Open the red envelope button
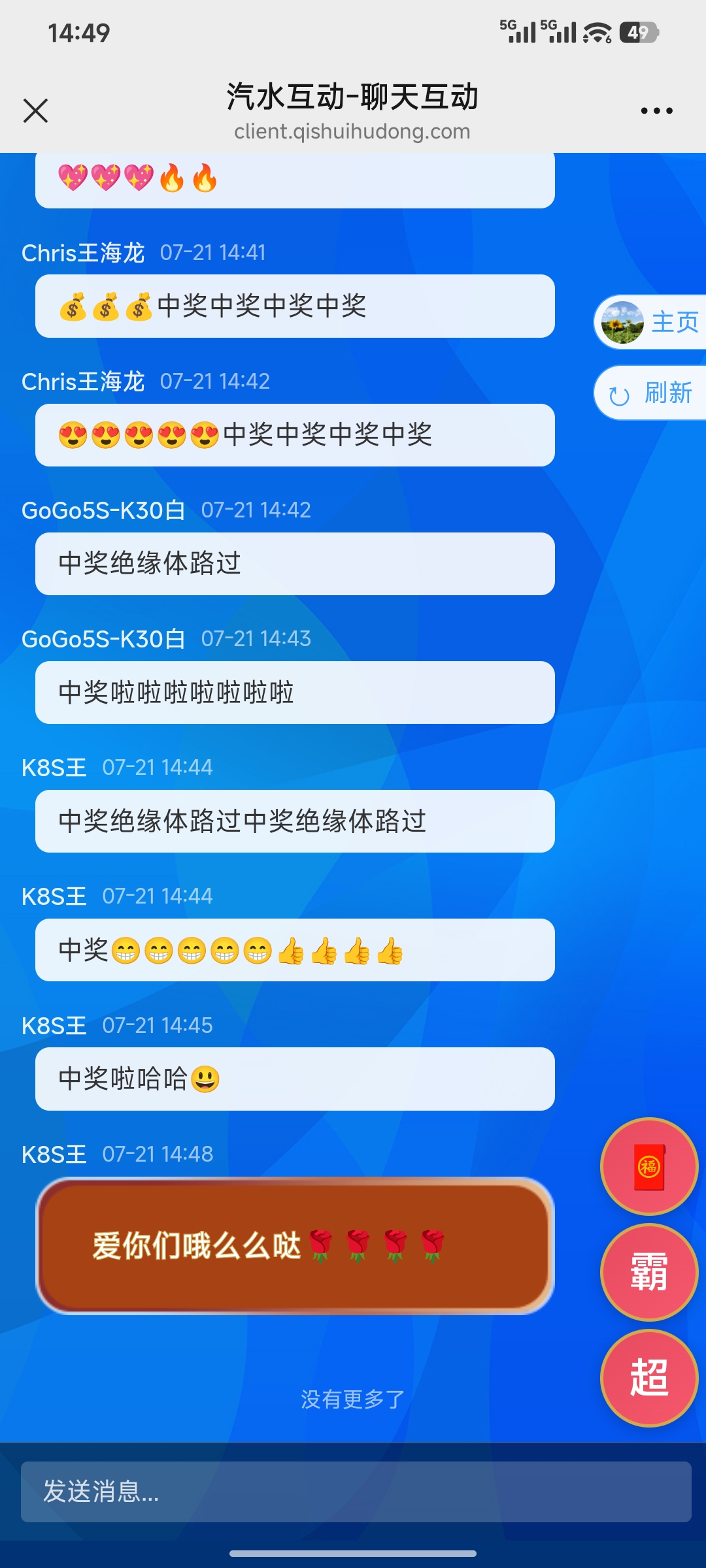 tap(649, 1166)
